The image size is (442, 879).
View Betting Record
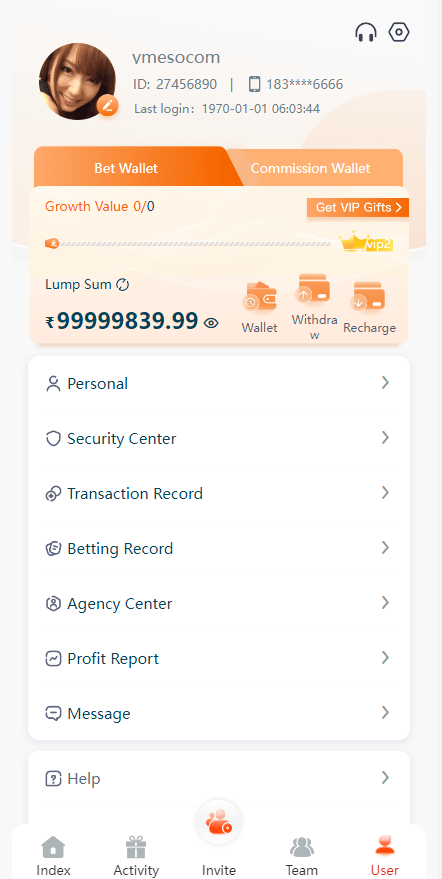point(219,548)
